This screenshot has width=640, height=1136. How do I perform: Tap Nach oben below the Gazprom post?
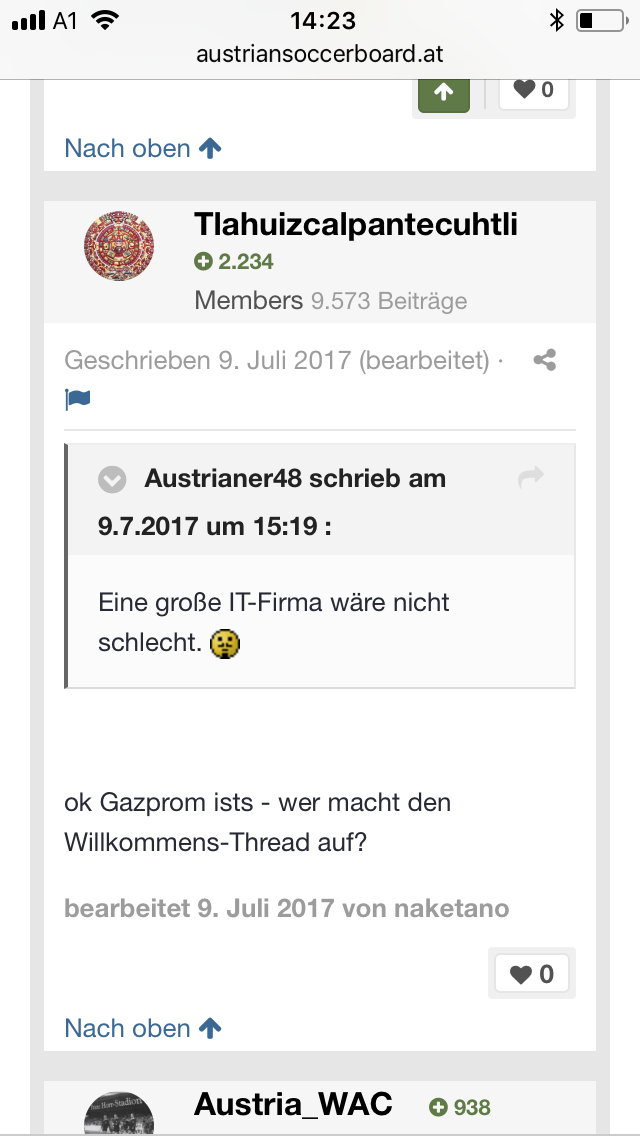coord(143,1028)
